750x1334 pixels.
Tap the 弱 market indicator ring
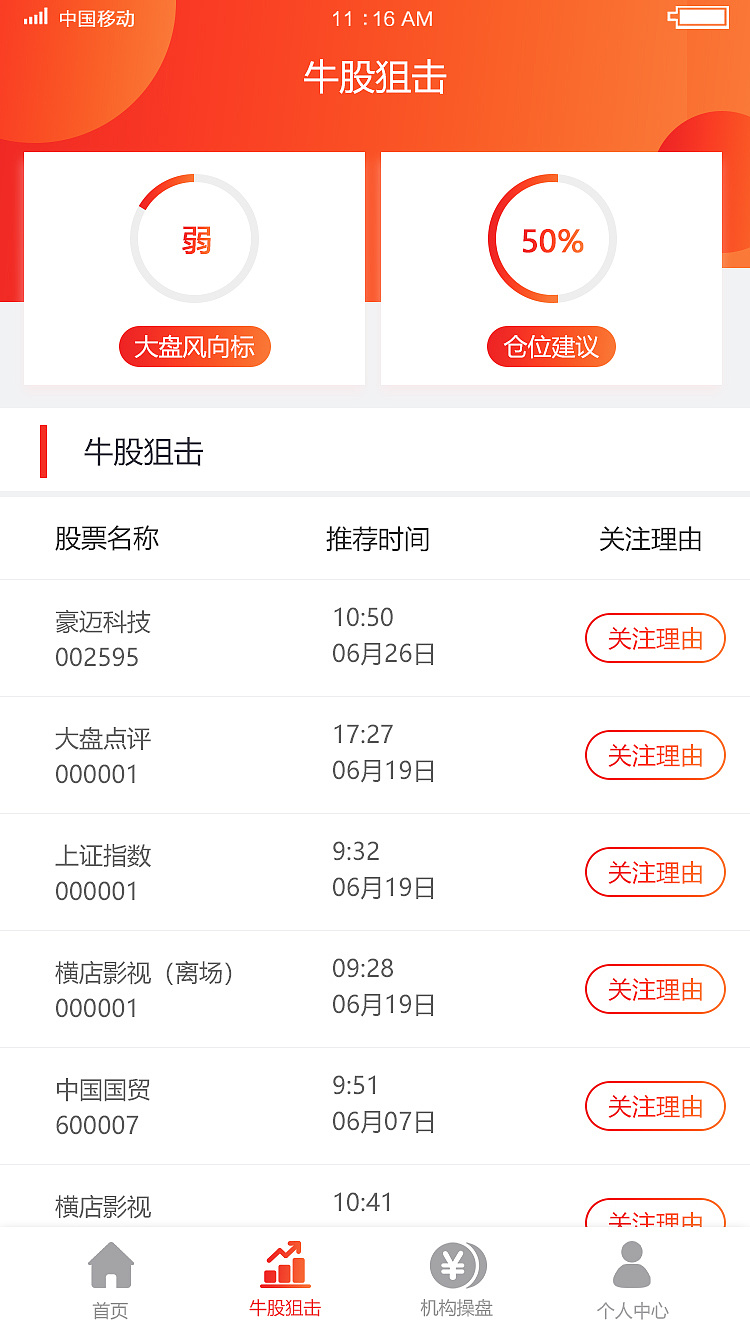(x=194, y=238)
